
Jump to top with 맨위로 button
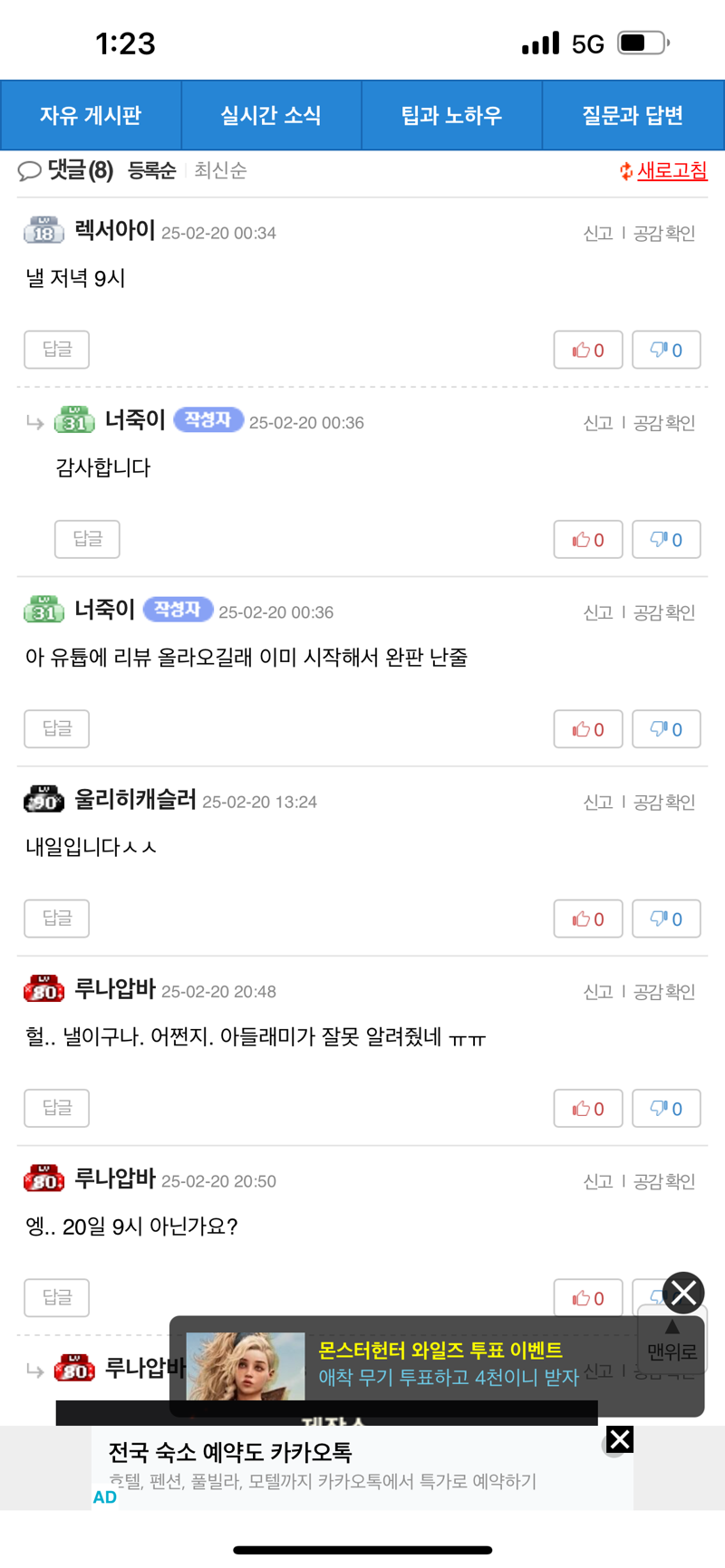672,1341
